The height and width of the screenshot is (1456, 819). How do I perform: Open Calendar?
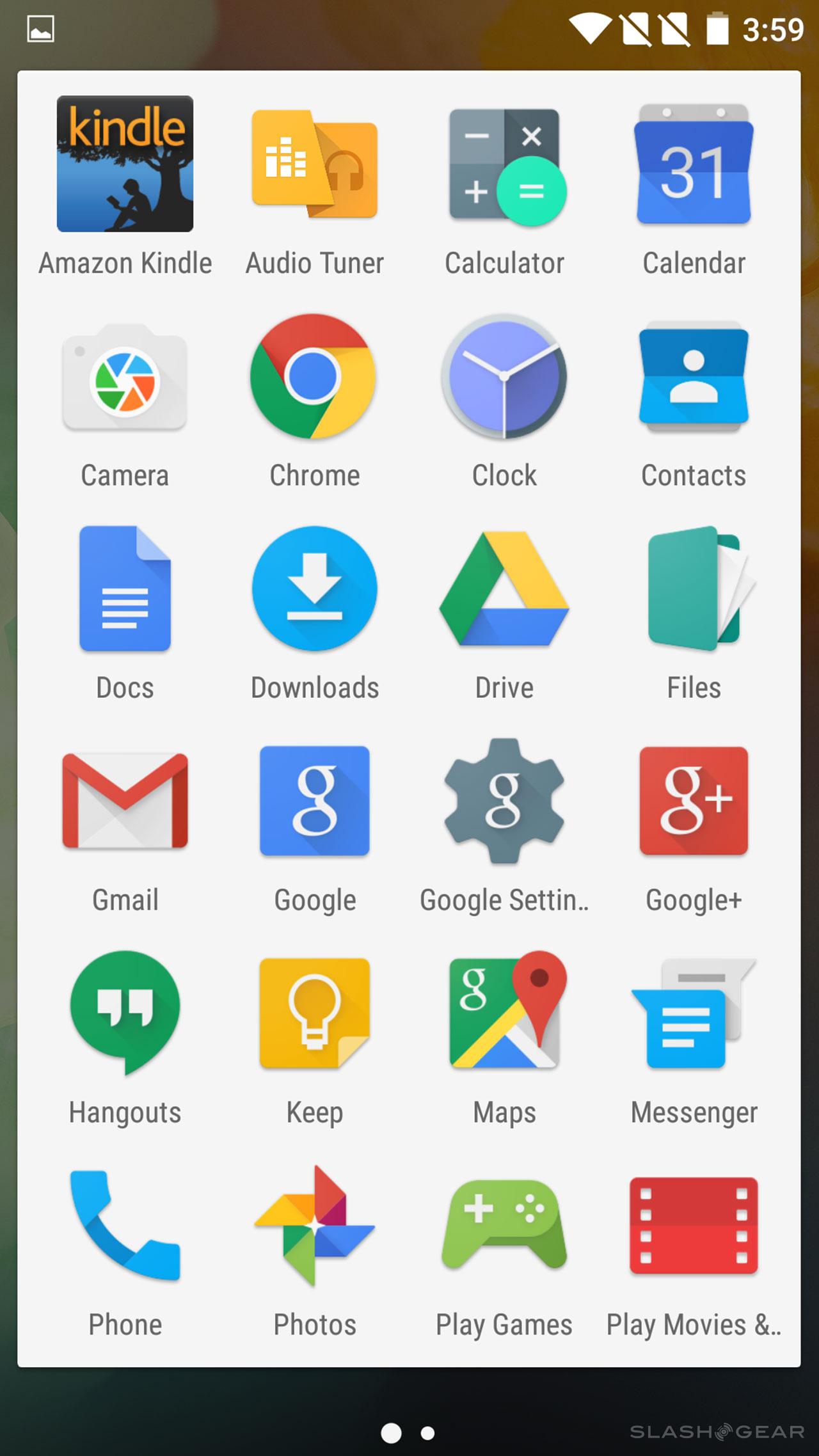coord(694,165)
